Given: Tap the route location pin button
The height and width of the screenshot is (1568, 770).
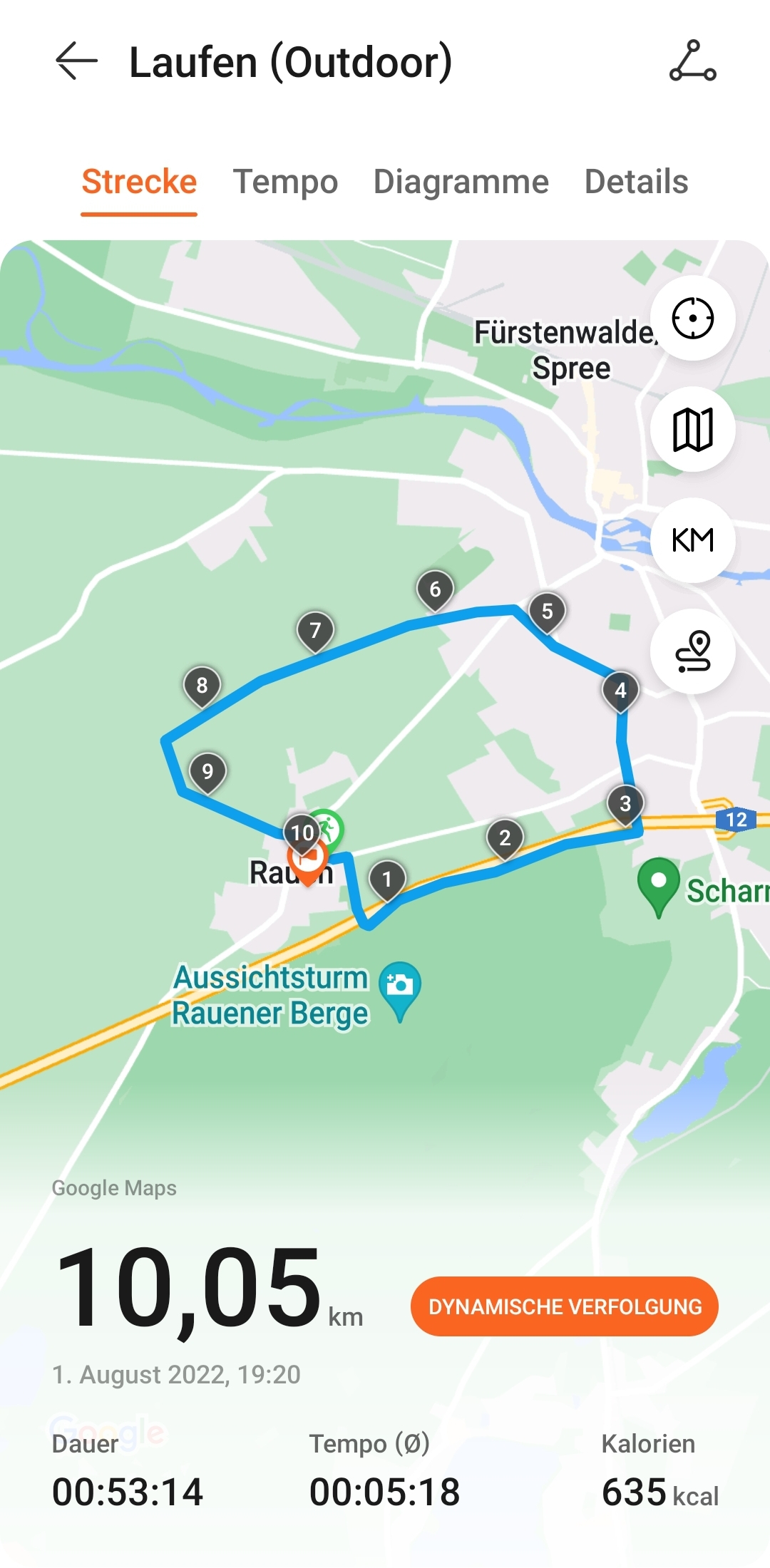Looking at the screenshot, I should click(x=692, y=651).
